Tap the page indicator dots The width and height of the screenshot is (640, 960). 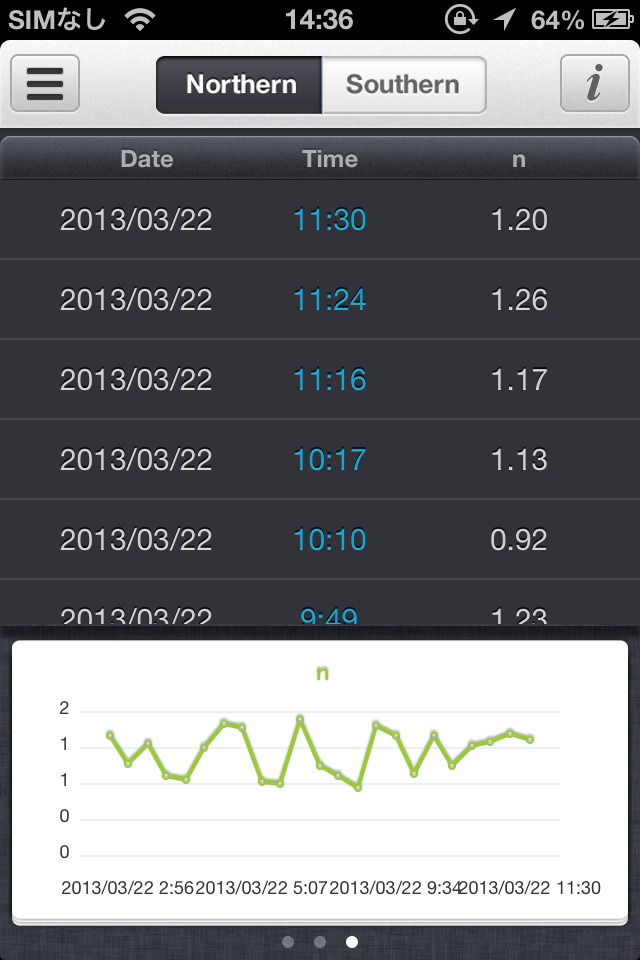tap(320, 942)
